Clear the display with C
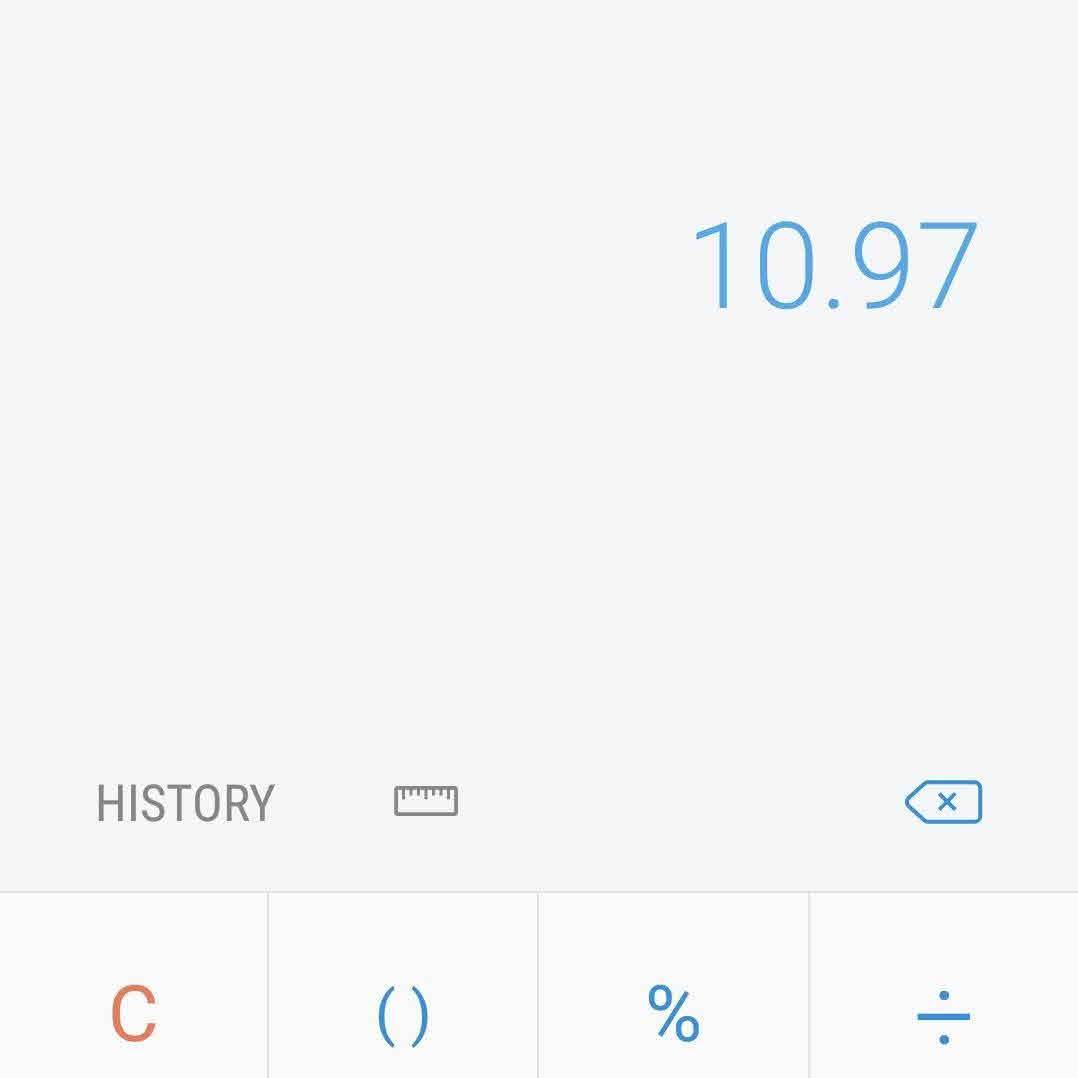Screen dimensions: 1078x1078 (x=134, y=1014)
